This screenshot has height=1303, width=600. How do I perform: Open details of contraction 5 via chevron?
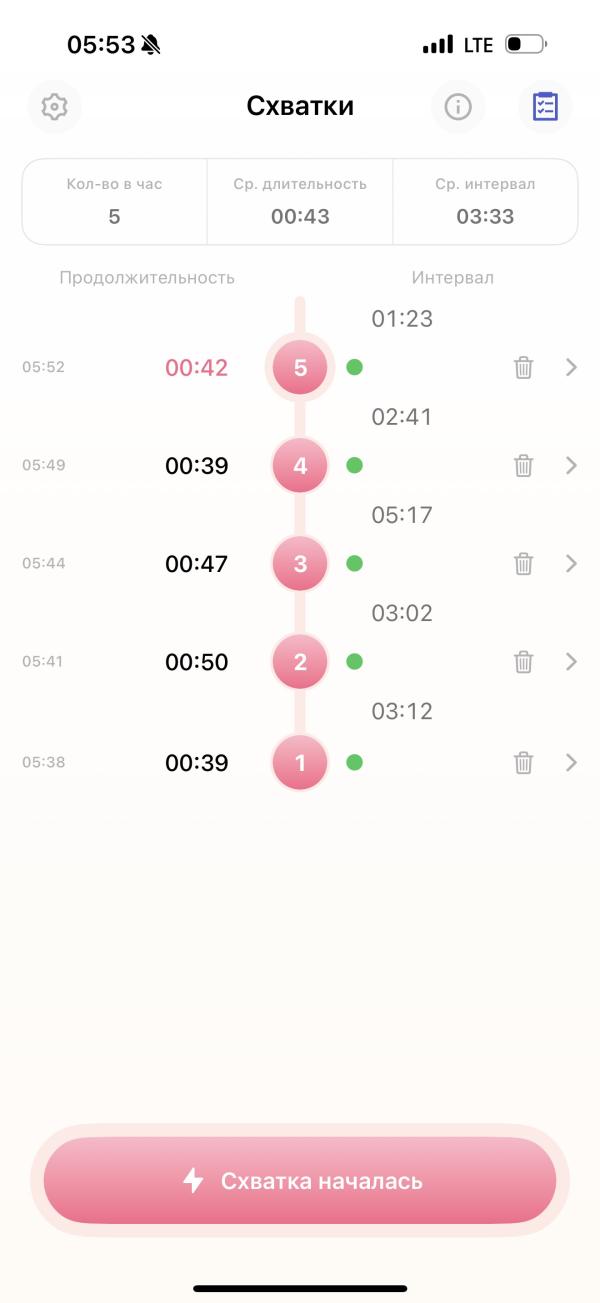571,367
